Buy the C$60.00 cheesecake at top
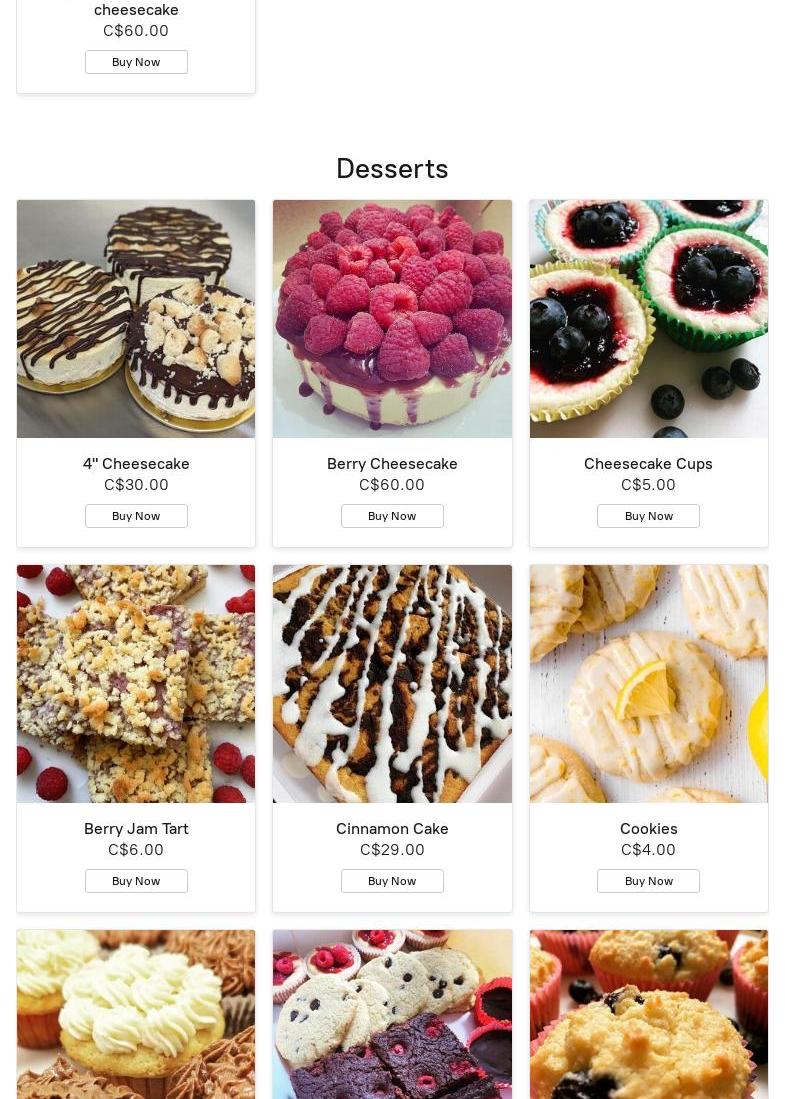Viewport: 785px width, 1099px height. 136,62
